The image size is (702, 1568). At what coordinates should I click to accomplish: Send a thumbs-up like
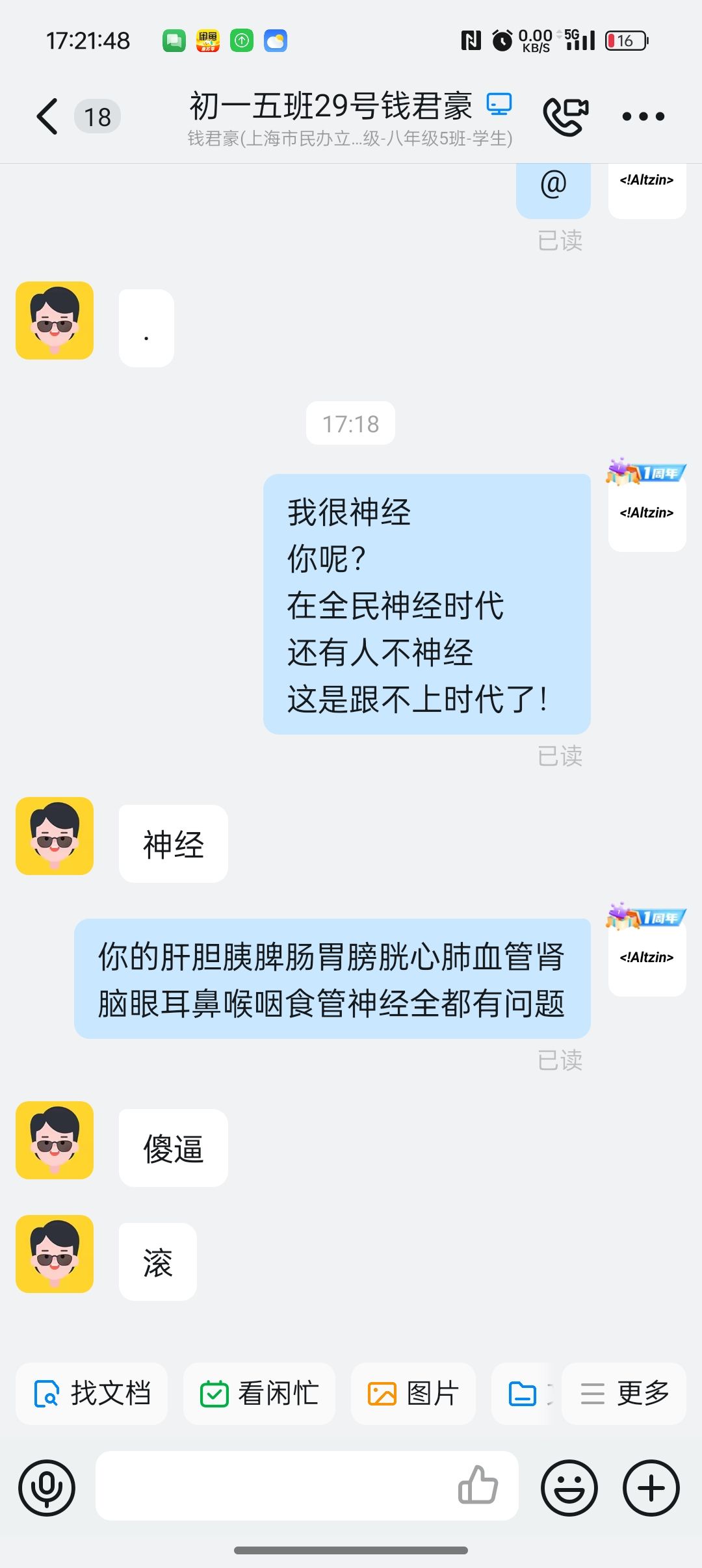click(x=478, y=1485)
